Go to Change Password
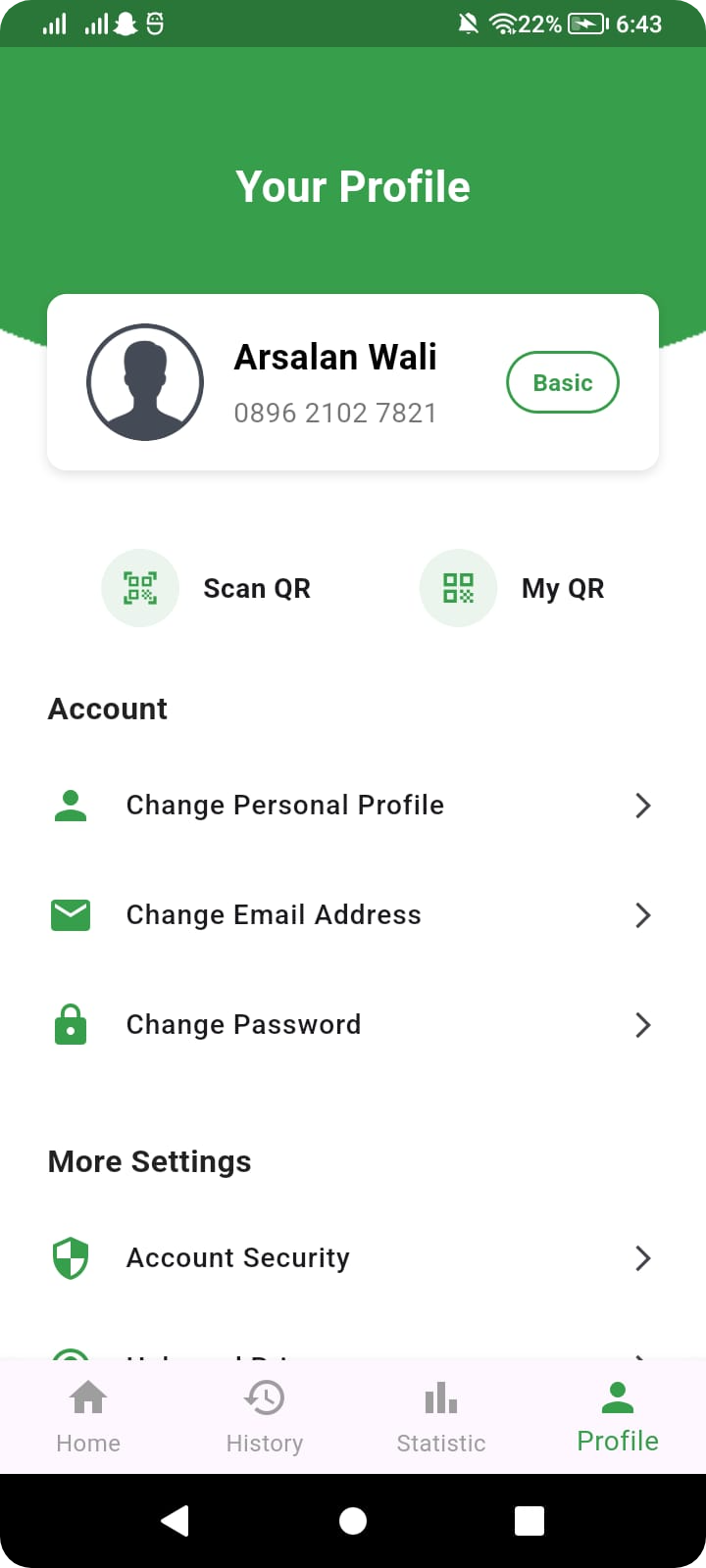This screenshot has width=706, height=1568. (x=351, y=1025)
